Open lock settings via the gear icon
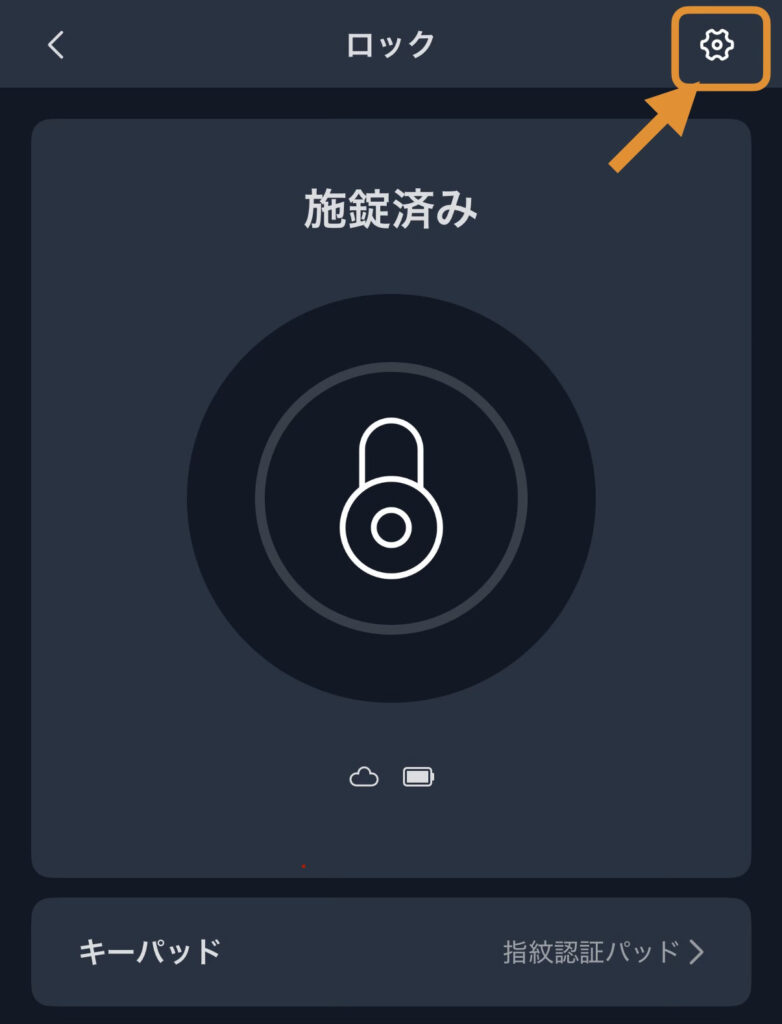 coord(717,45)
